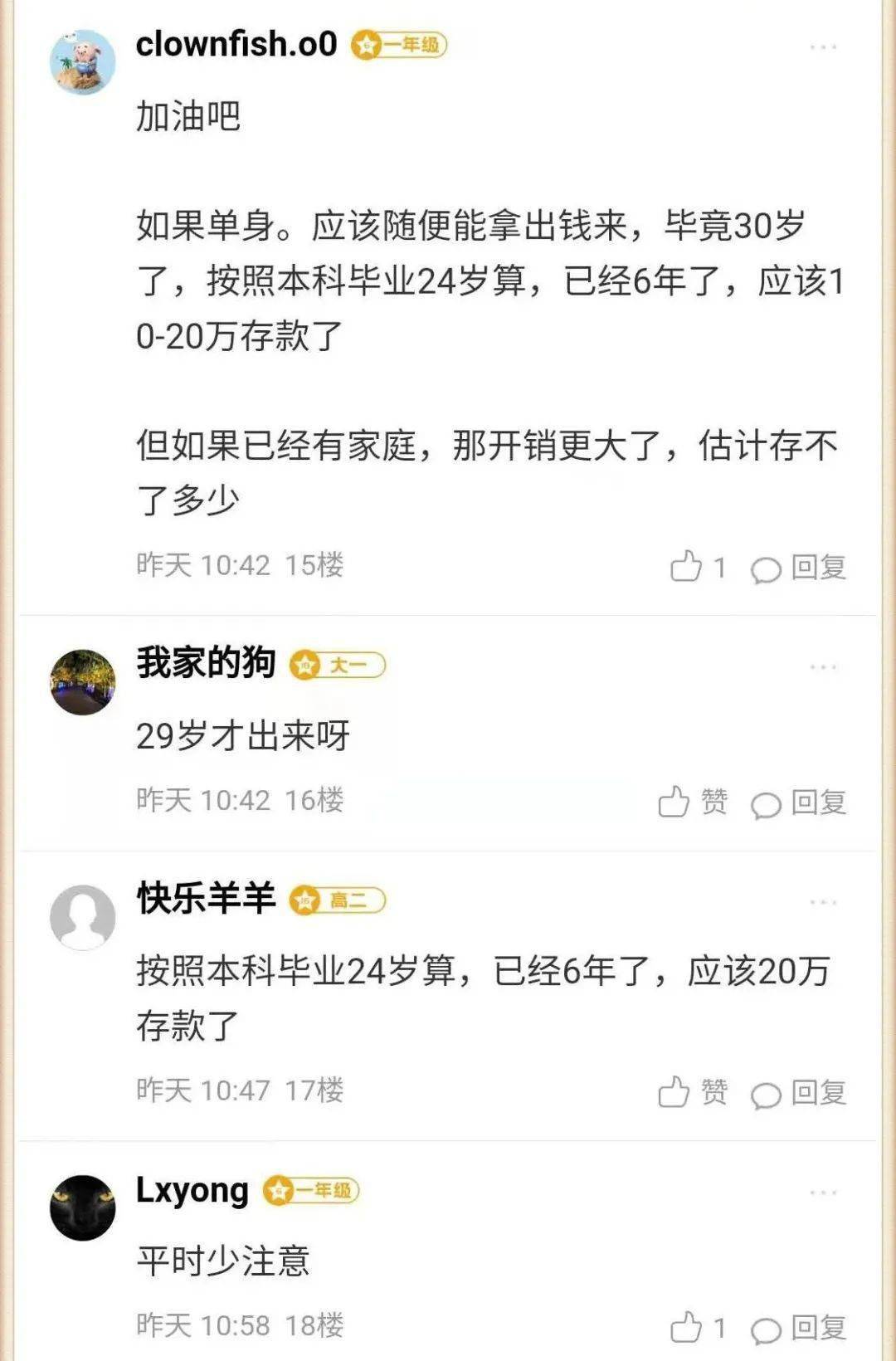Reply to clownfish.o0's comment

(x=799, y=568)
